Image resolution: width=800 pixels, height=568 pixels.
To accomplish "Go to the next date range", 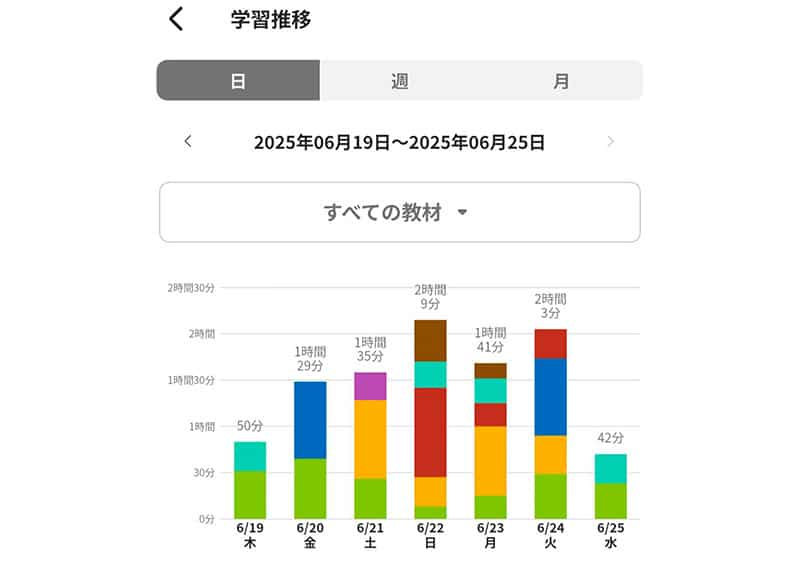I will 611,142.
